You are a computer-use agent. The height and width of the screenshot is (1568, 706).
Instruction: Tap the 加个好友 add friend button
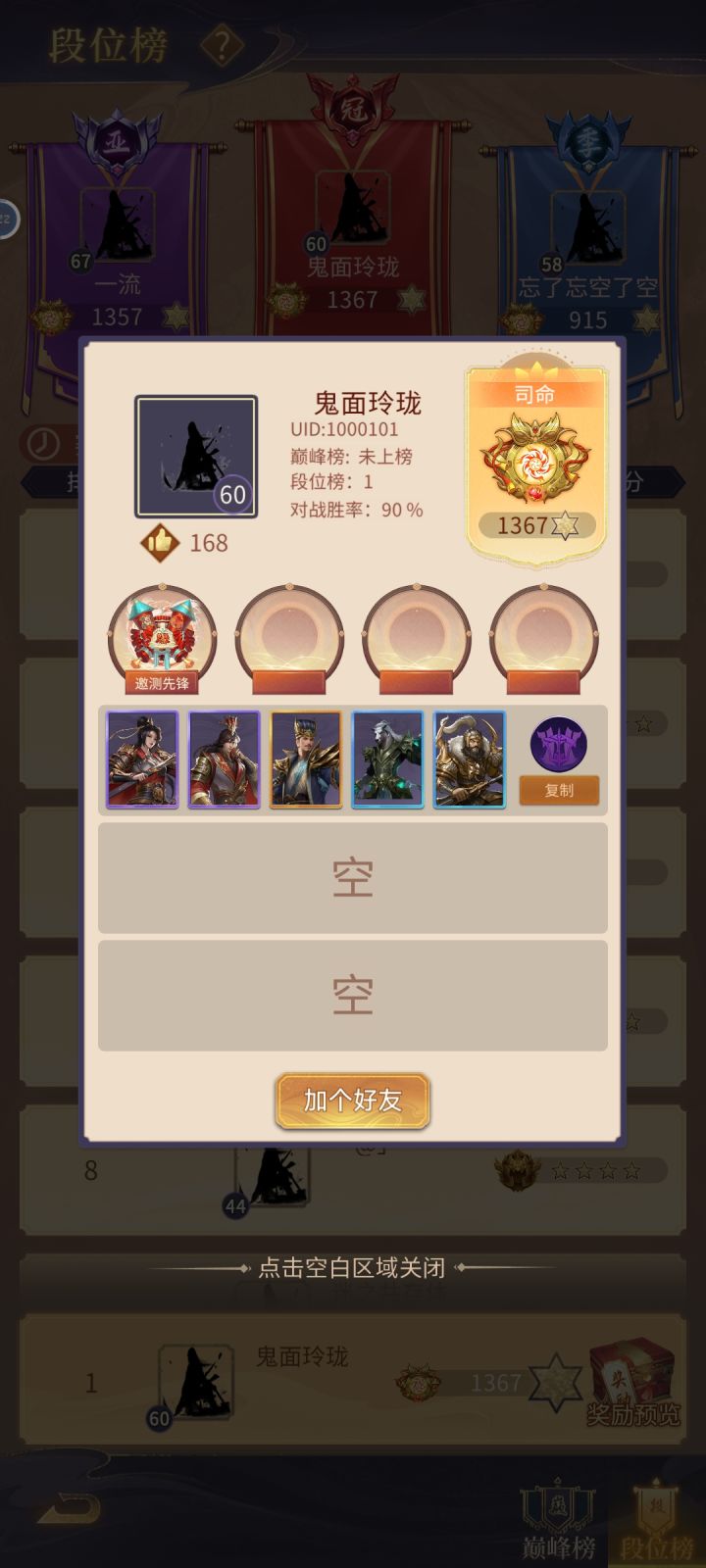[x=352, y=1100]
